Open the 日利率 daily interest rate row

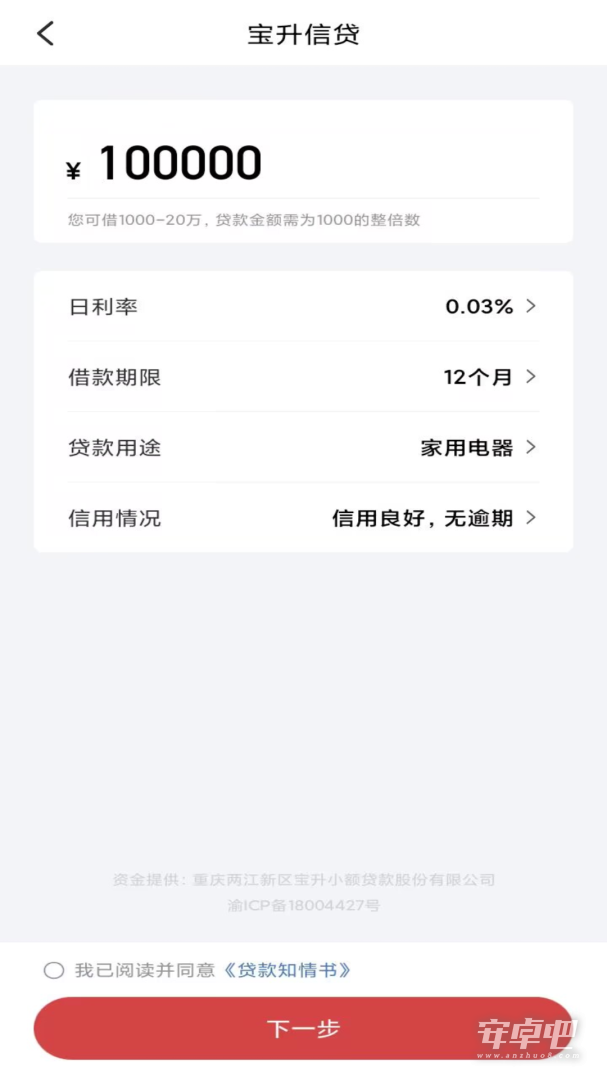pos(303,307)
